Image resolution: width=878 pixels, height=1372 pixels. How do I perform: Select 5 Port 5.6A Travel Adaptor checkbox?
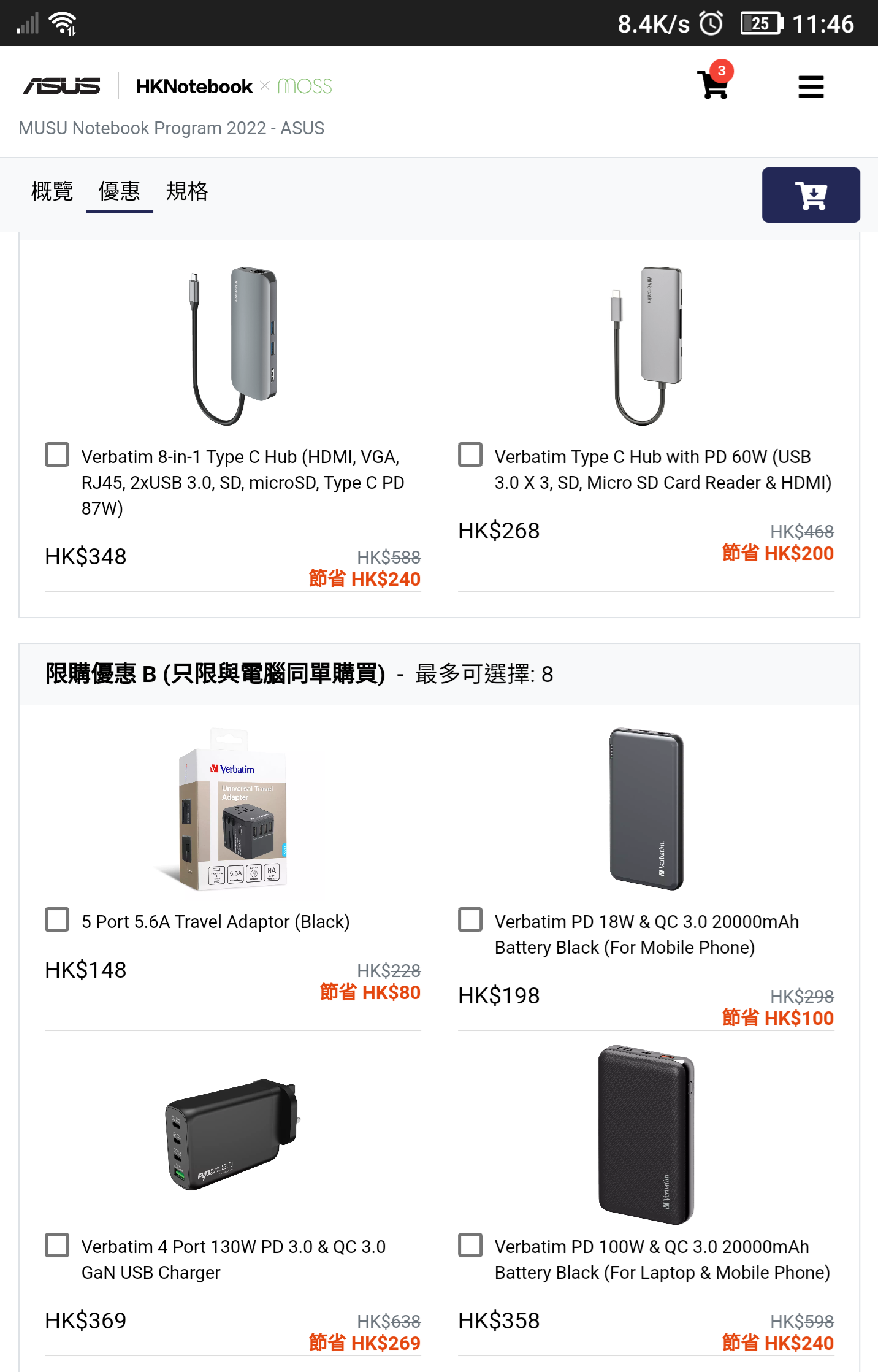tap(57, 920)
